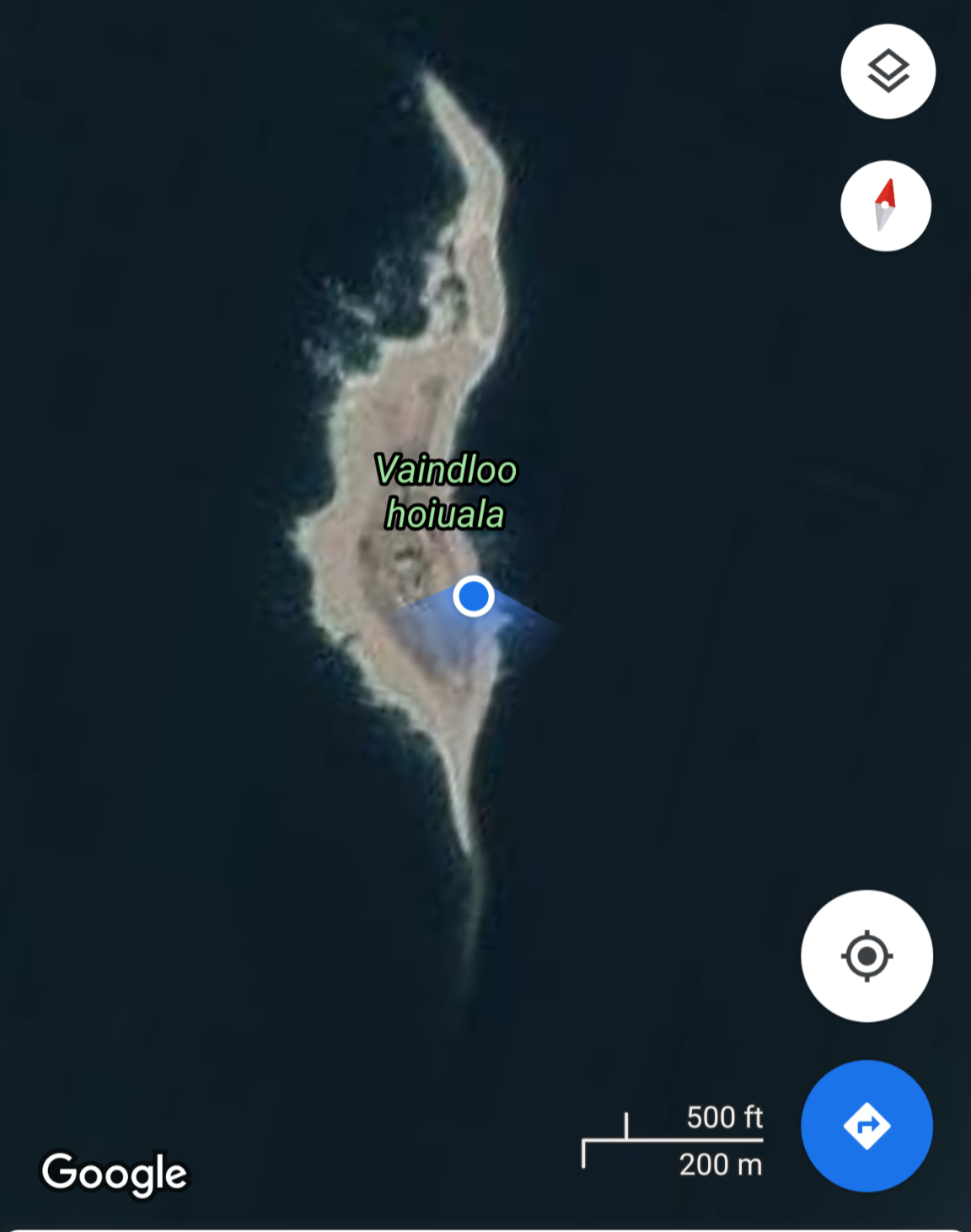
Task: Select the Vaindloo hoiuala place label
Action: pyautogui.click(x=445, y=492)
